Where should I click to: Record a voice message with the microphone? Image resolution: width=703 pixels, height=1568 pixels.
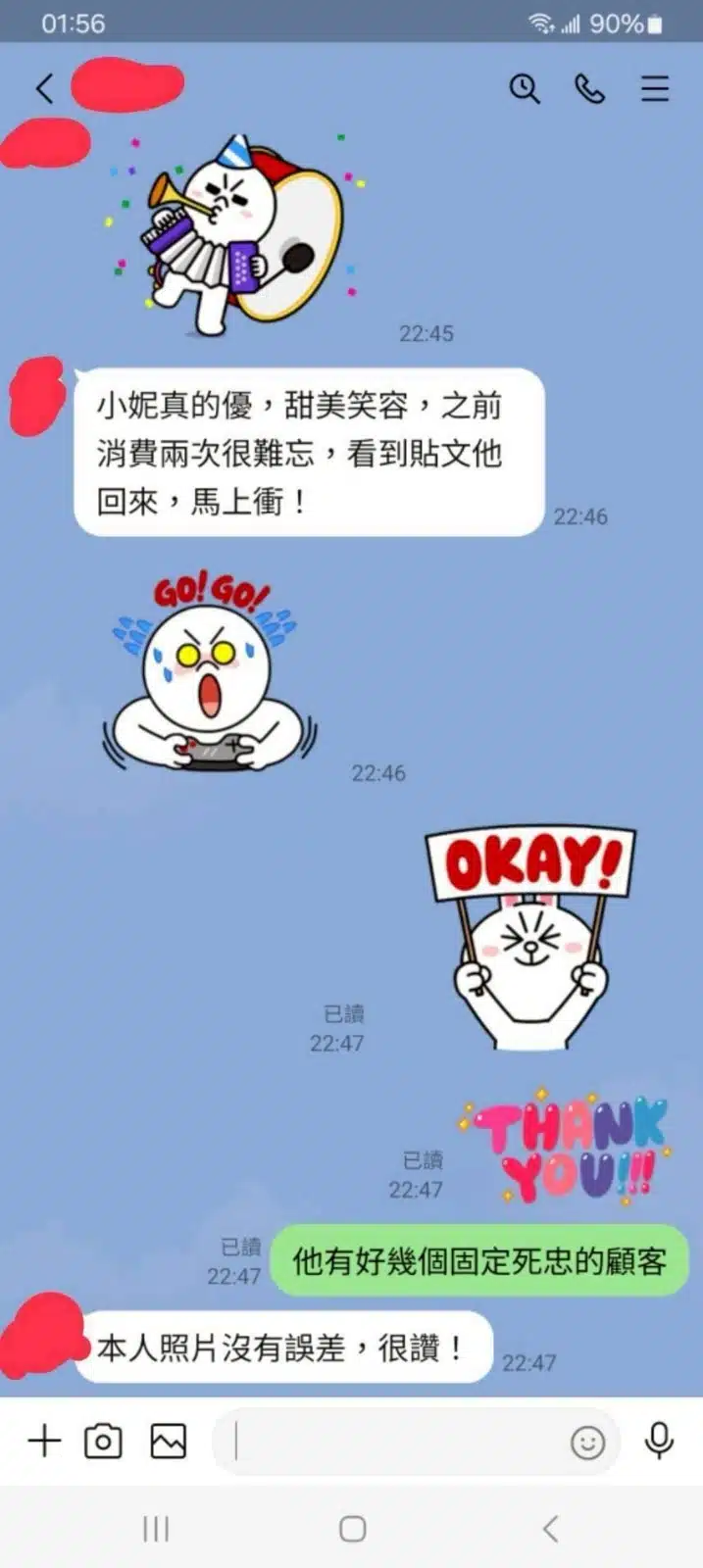click(x=659, y=1441)
